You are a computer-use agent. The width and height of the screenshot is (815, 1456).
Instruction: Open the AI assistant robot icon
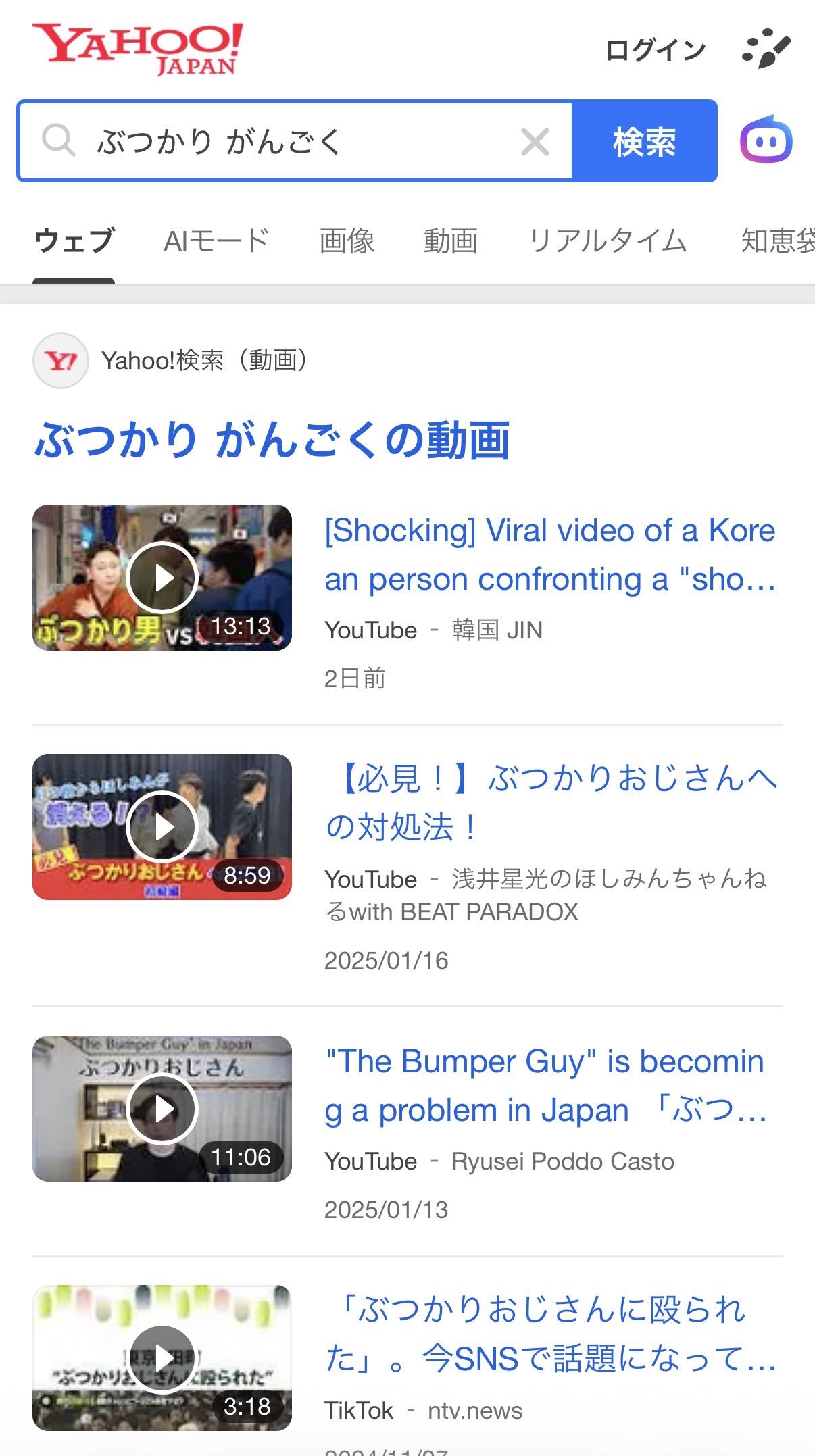(x=766, y=141)
